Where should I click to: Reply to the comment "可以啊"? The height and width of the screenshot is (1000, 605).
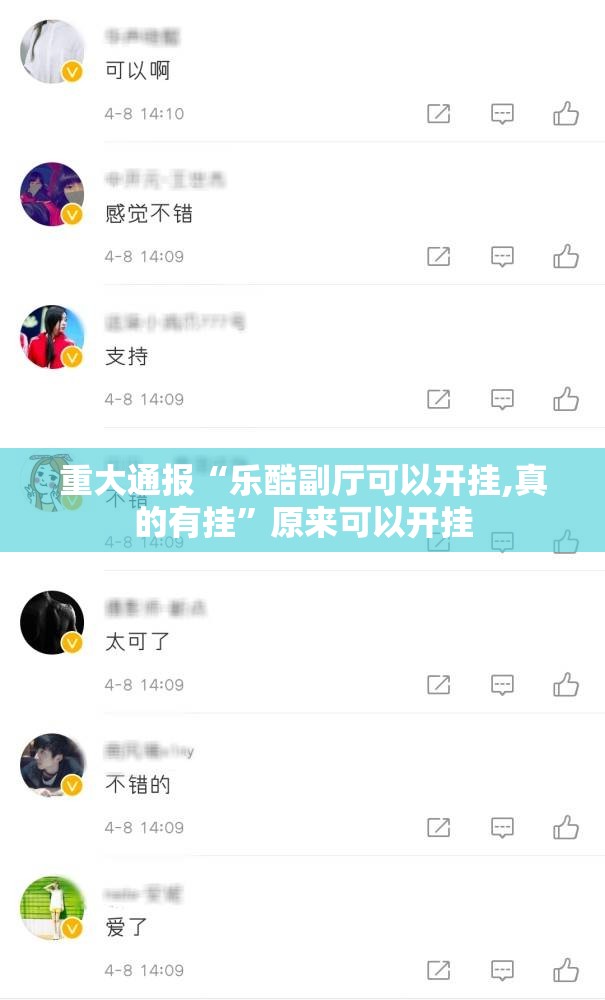pos(502,114)
